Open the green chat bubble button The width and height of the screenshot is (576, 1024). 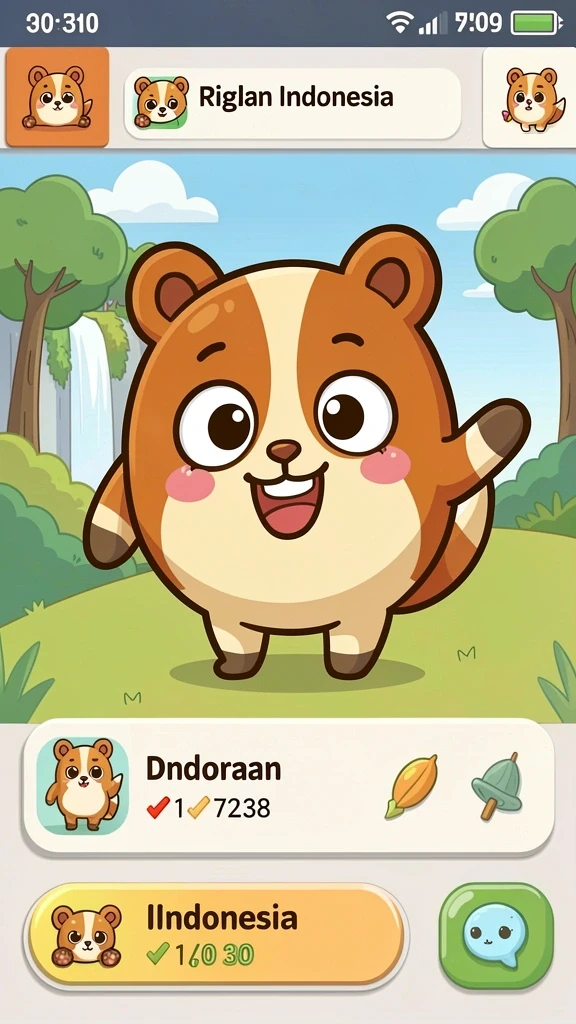[496, 935]
